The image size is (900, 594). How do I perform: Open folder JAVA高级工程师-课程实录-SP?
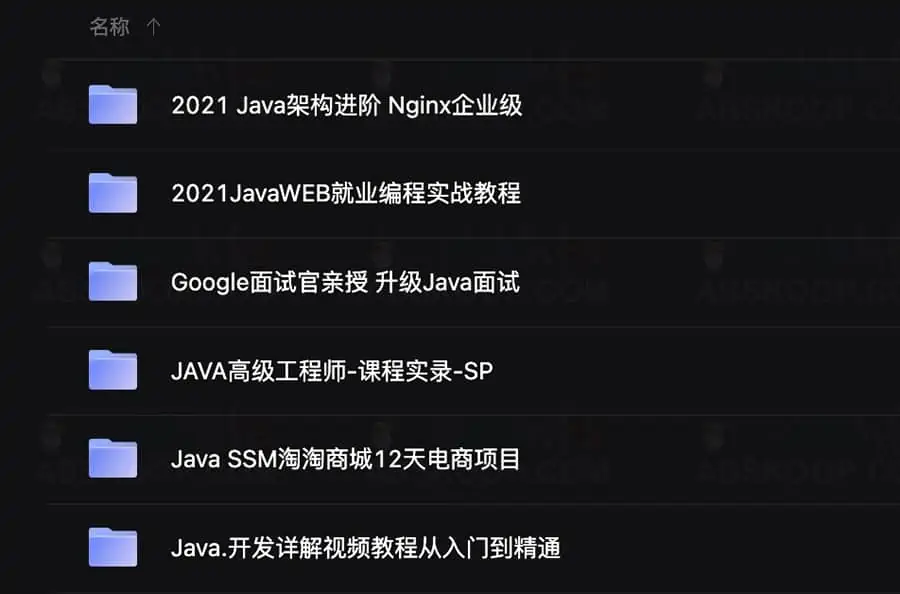click(331, 371)
